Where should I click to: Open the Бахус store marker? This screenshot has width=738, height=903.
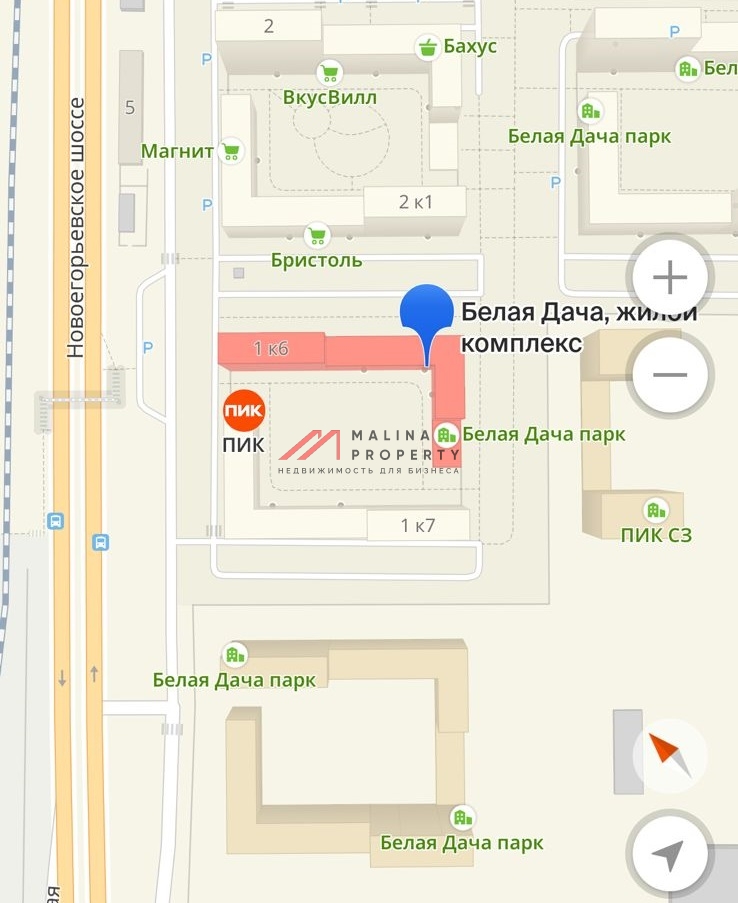[428, 47]
